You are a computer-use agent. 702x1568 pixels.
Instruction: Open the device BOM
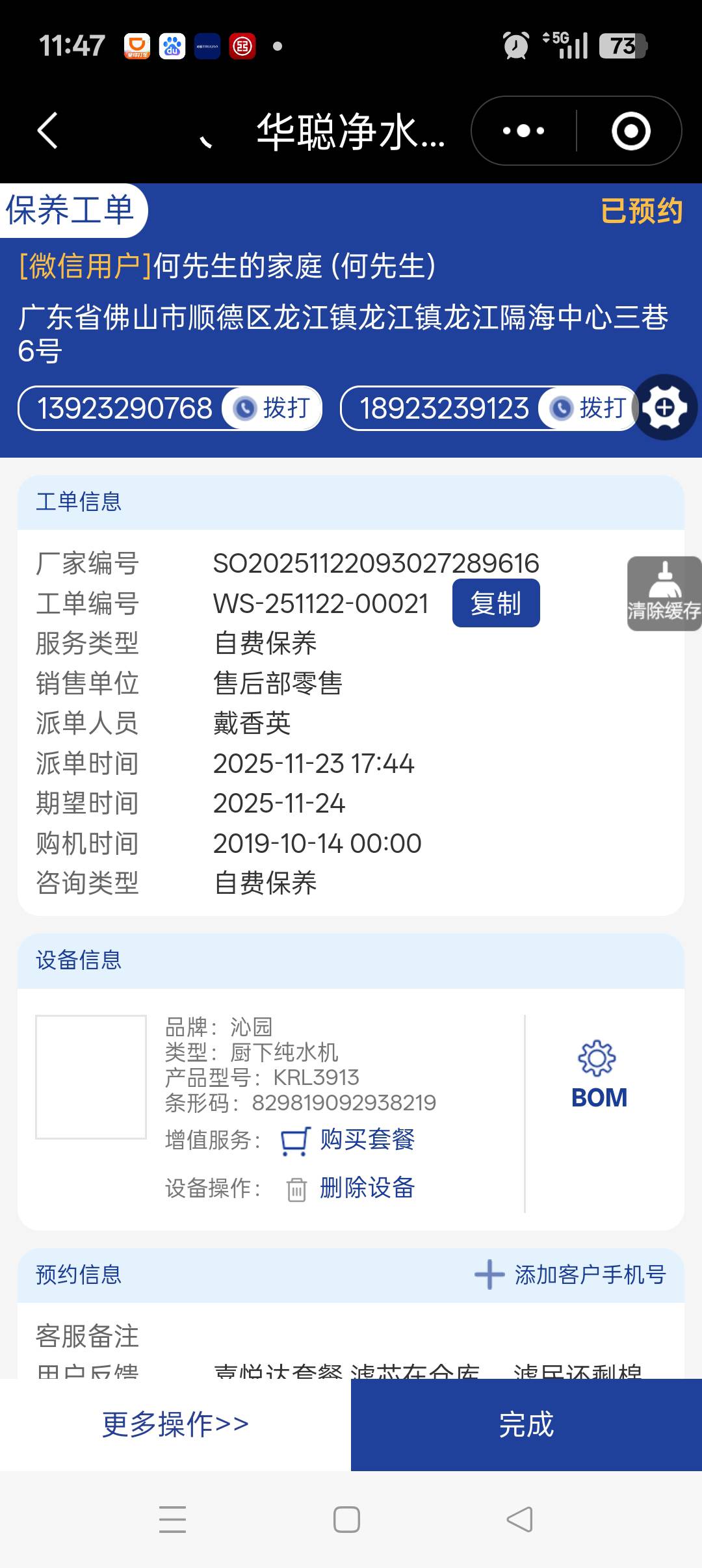[598, 1077]
